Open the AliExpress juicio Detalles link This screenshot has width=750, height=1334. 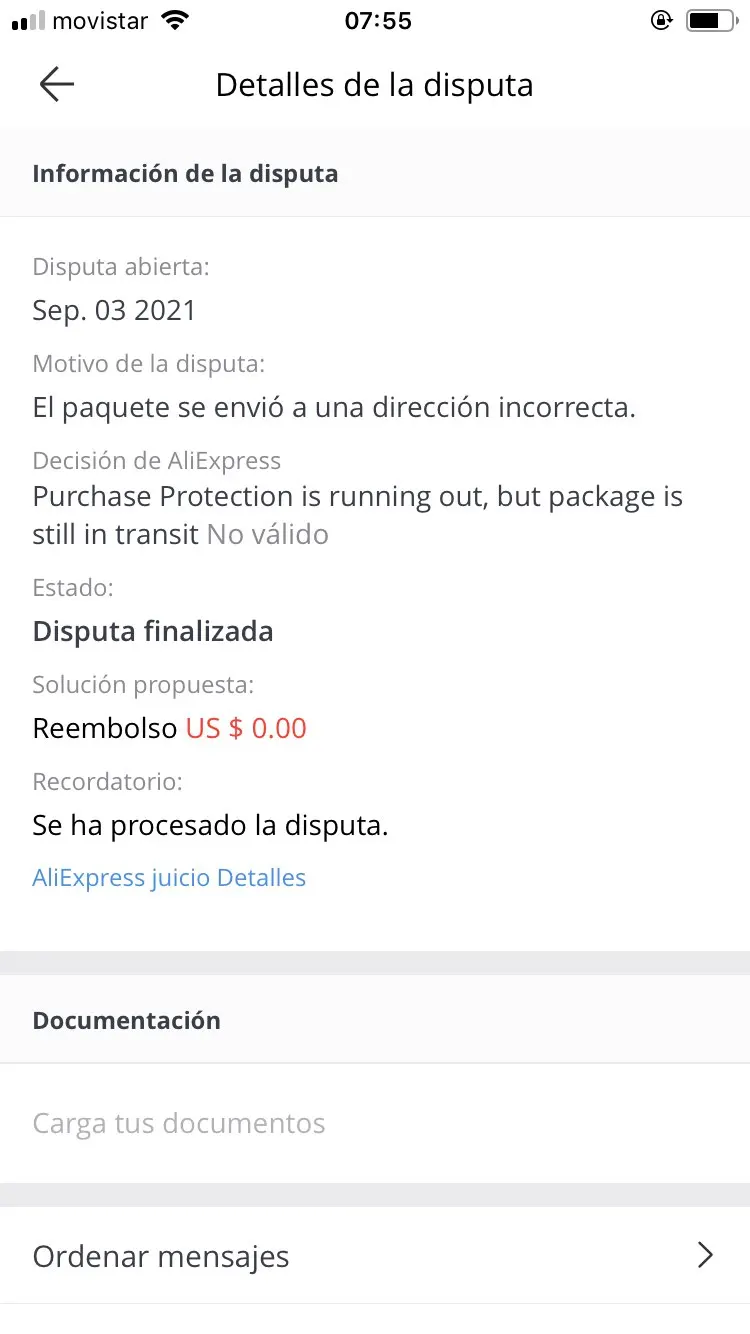(x=169, y=878)
